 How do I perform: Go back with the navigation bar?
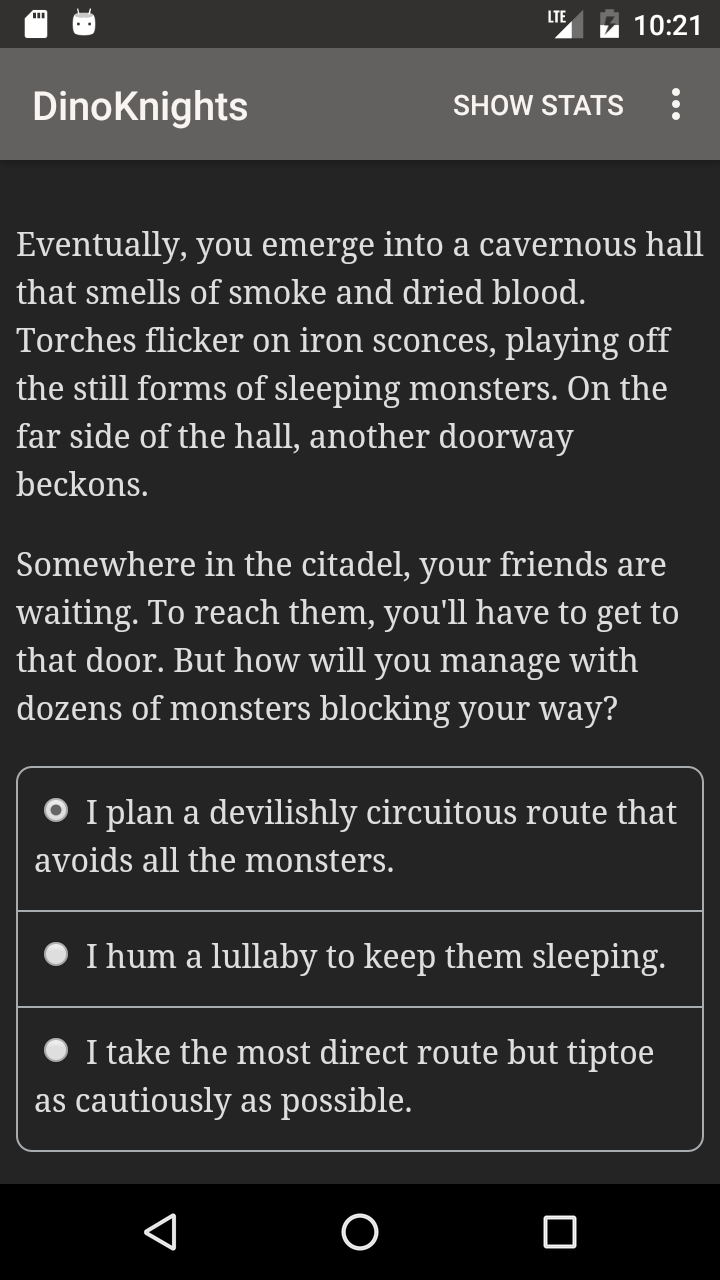(160, 1232)
